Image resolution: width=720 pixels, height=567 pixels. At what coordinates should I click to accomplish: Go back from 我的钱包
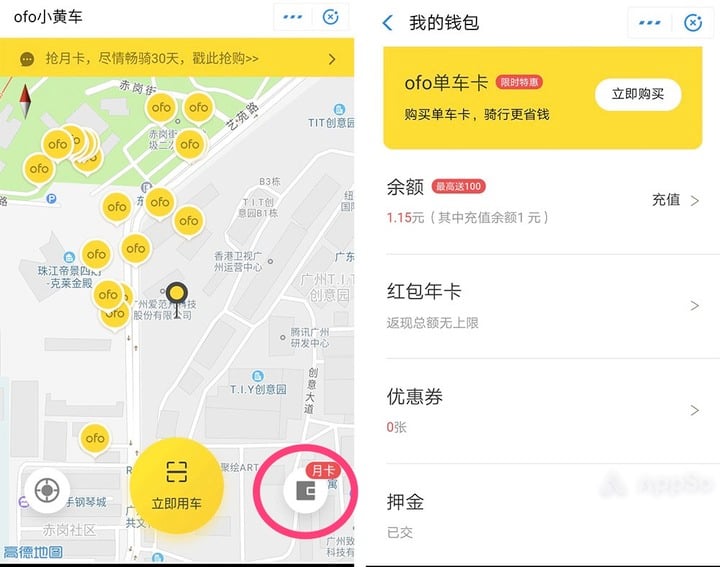tap(388, 22)
